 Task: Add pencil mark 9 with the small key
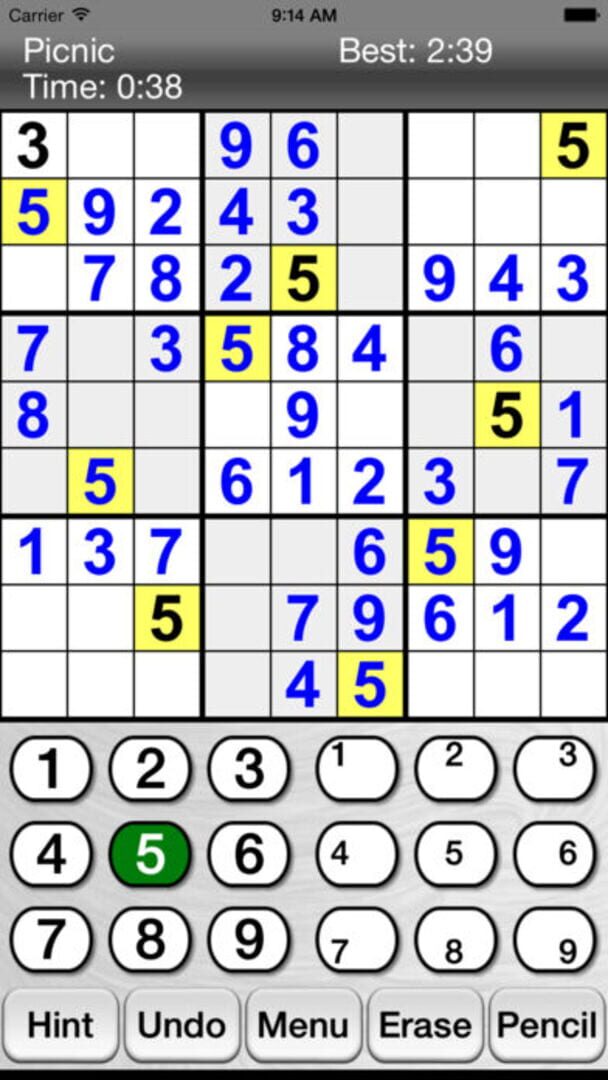(554, 941)
